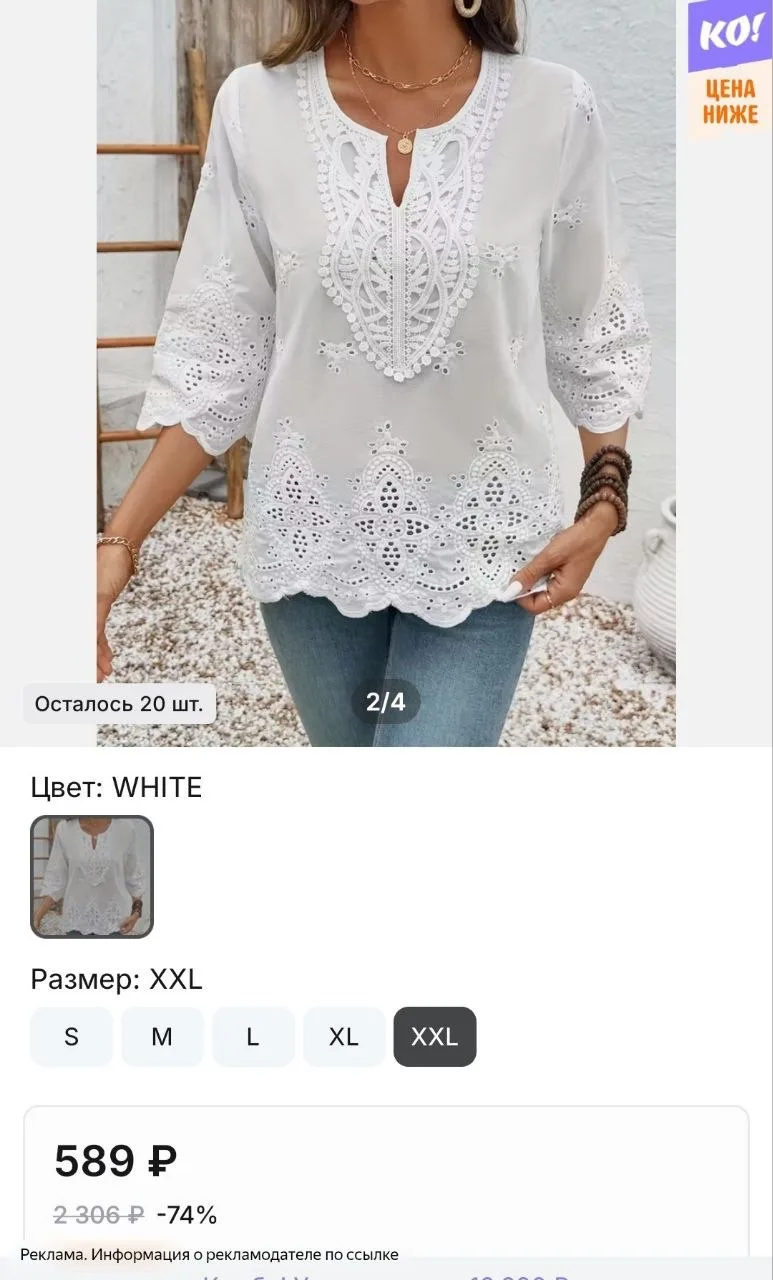Select size S

click(71, 1037)
